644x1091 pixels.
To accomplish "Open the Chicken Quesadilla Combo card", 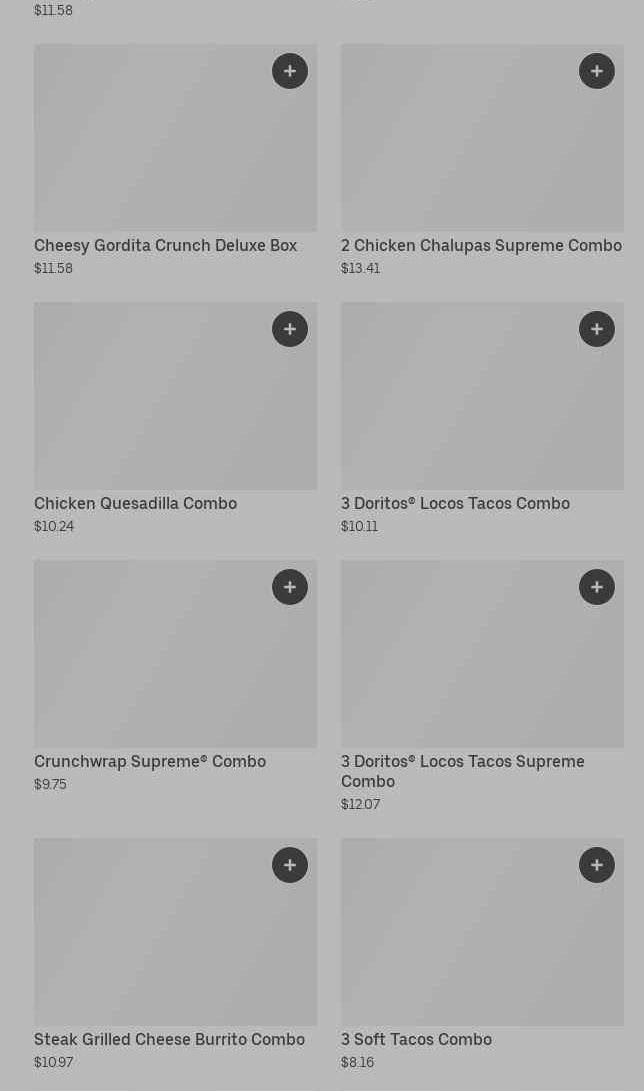I will click(175, 418).
